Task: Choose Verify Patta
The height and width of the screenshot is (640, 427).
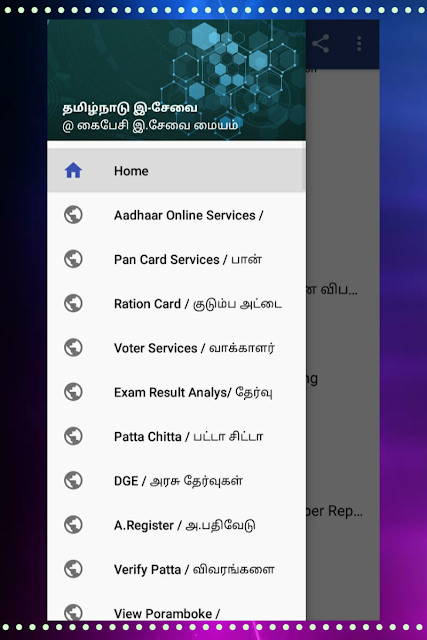Action: tap(176, 569)
